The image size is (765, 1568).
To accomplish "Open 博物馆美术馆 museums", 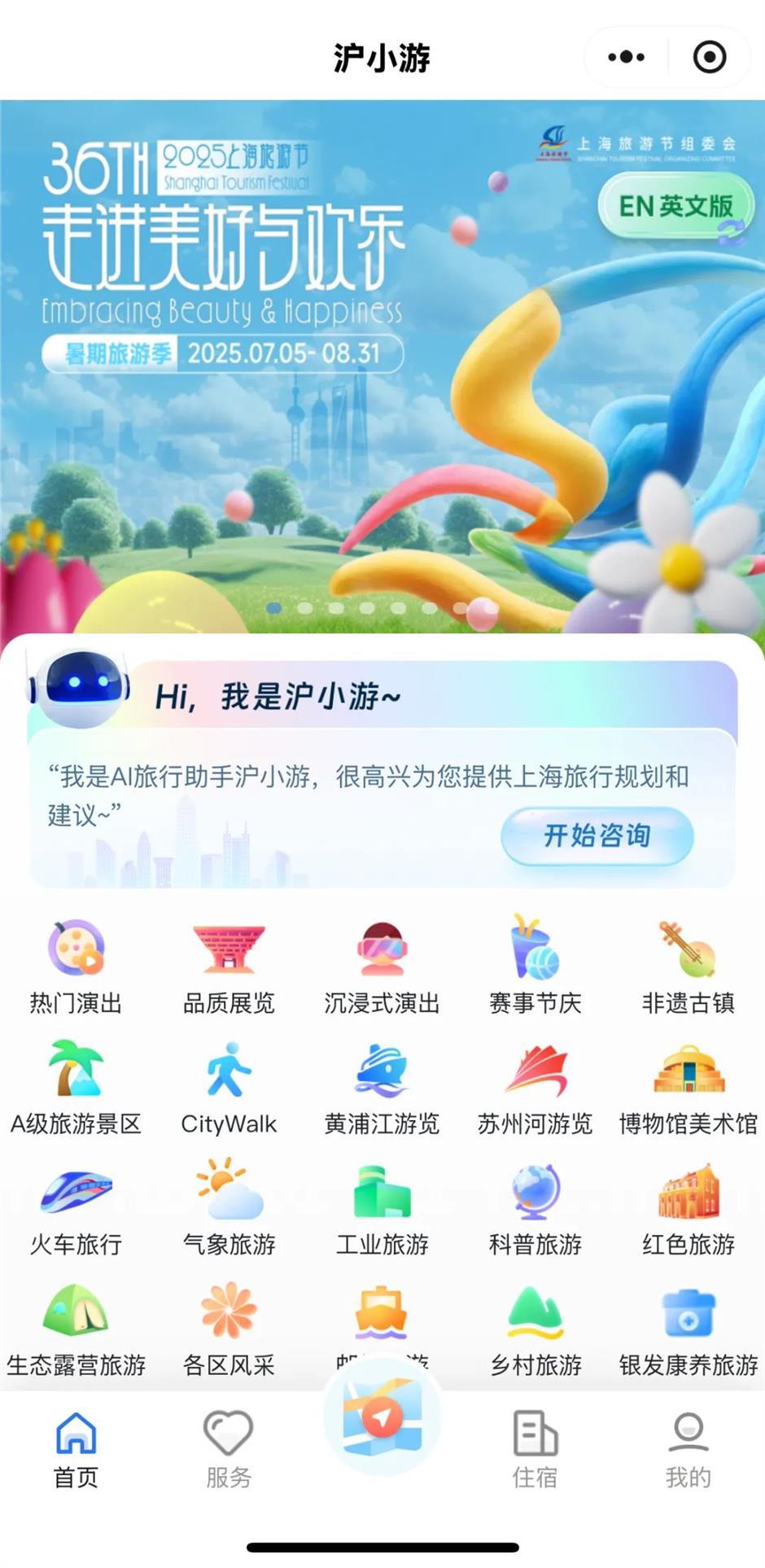I will (x=688, y=1087).
